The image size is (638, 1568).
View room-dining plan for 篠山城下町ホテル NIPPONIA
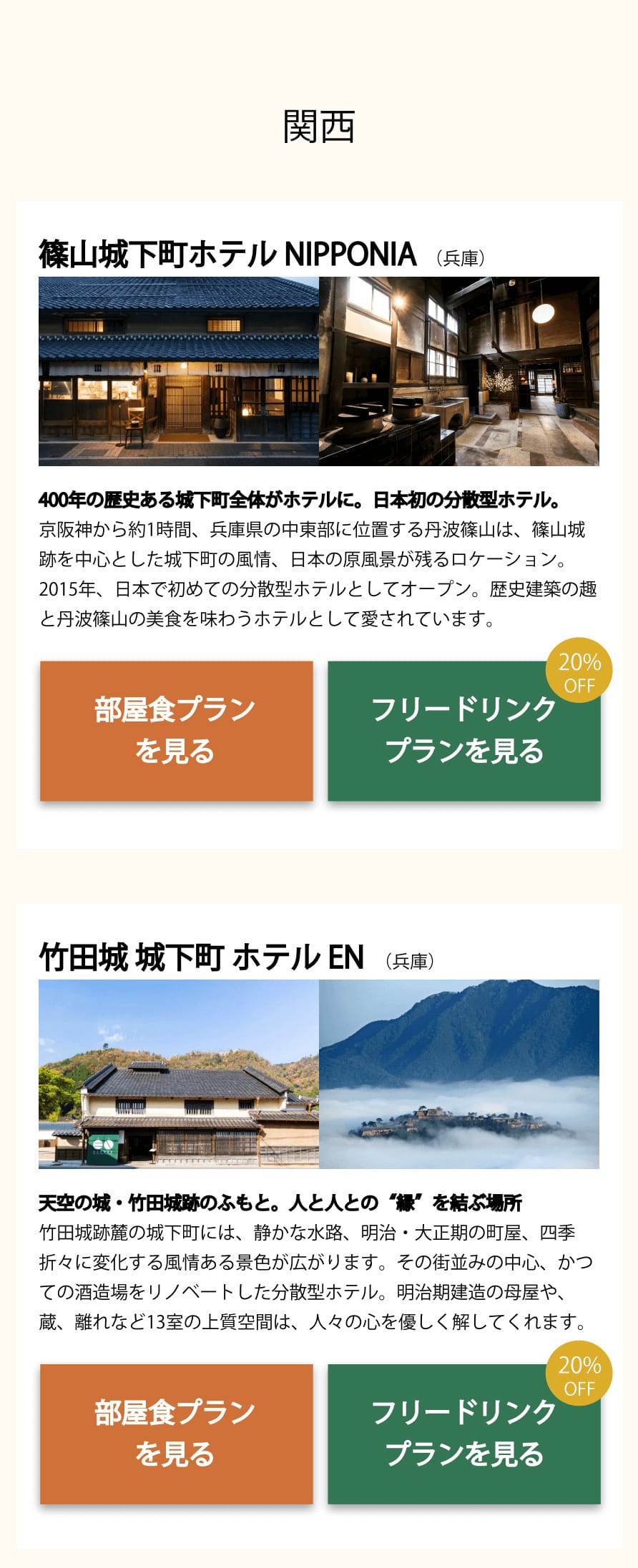[x=176, y=730]
